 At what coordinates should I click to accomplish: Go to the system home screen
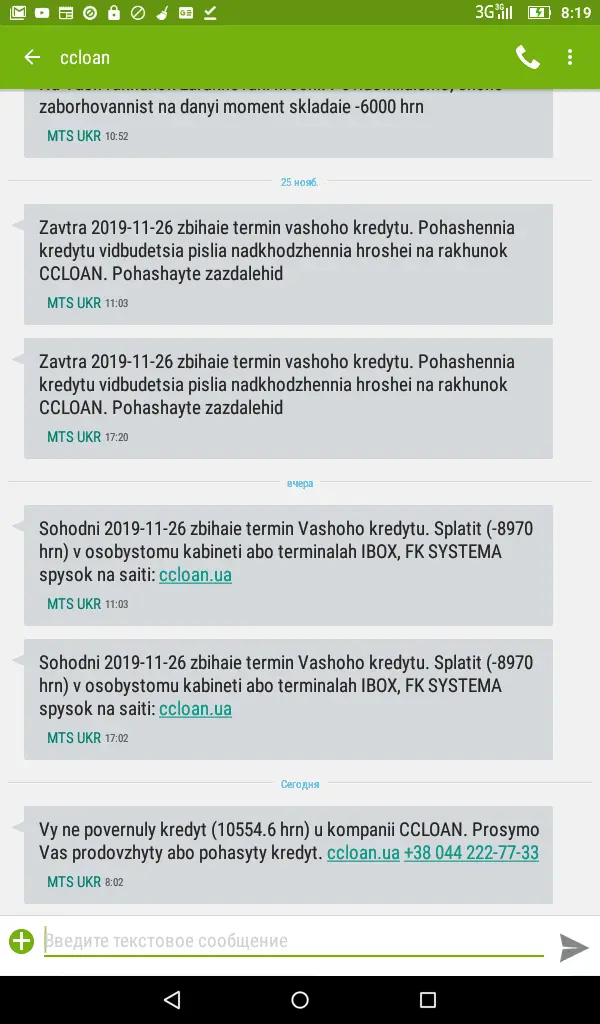pos(300,1000)
